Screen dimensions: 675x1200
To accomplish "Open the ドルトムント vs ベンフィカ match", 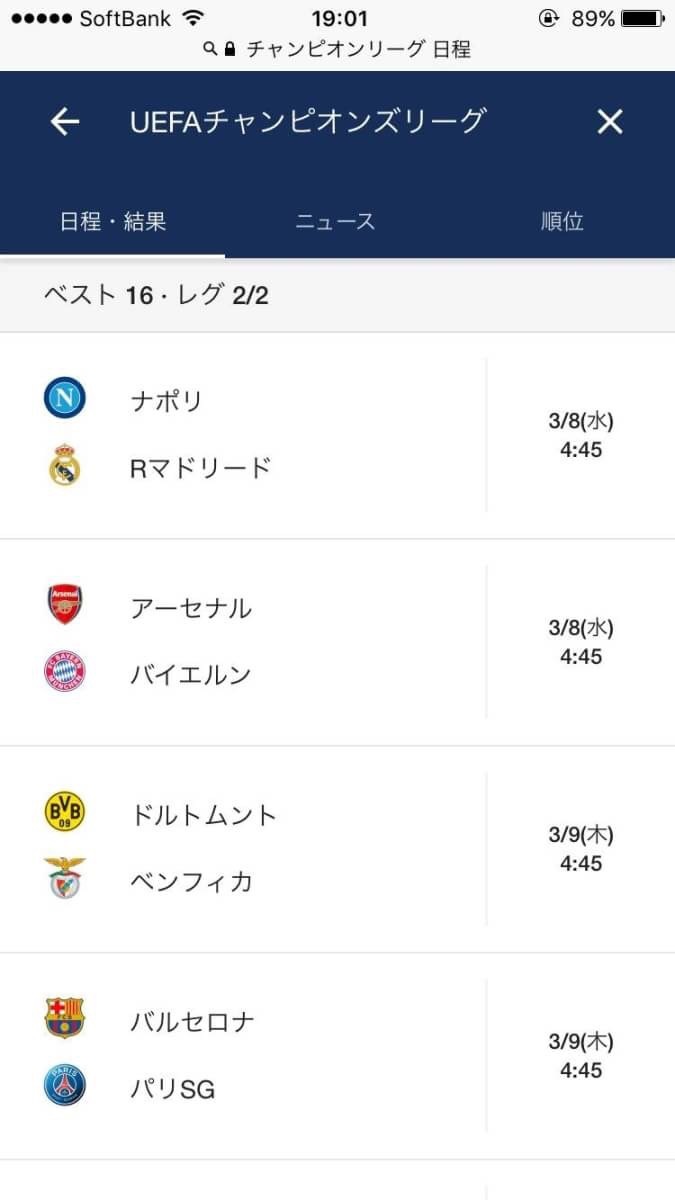I will tap(337, 849).
